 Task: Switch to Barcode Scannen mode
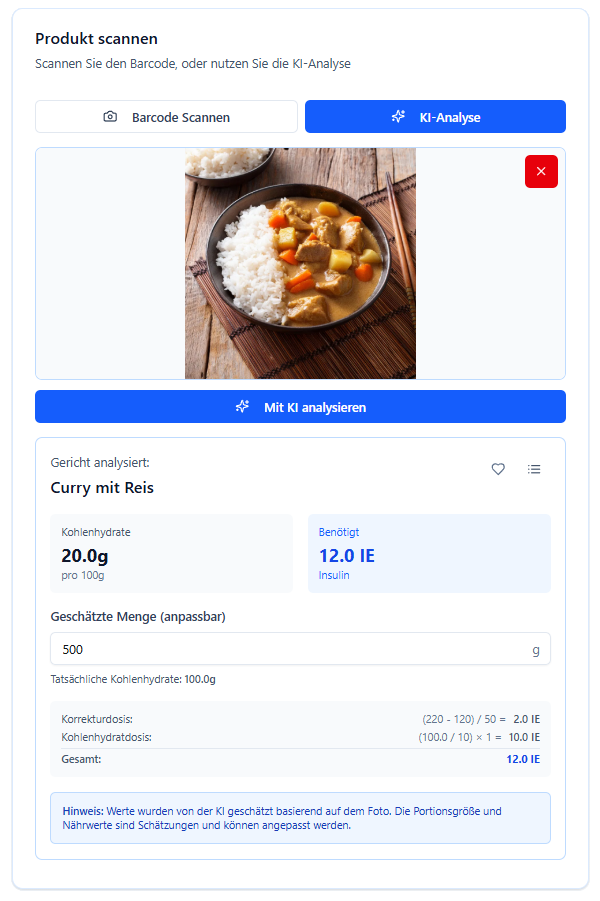(x=166, y=117)
